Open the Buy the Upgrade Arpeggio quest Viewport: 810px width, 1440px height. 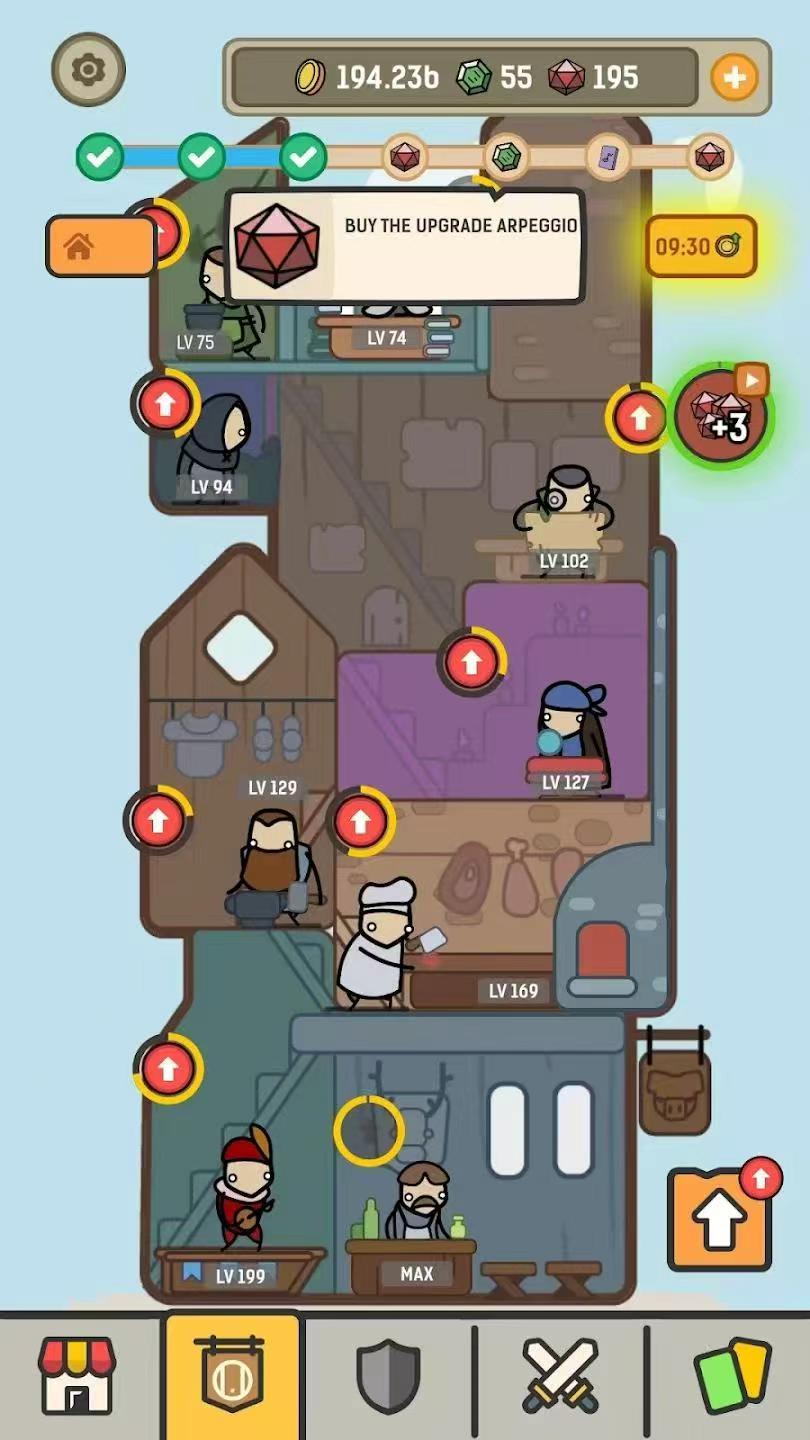click(x=404, y=246)
